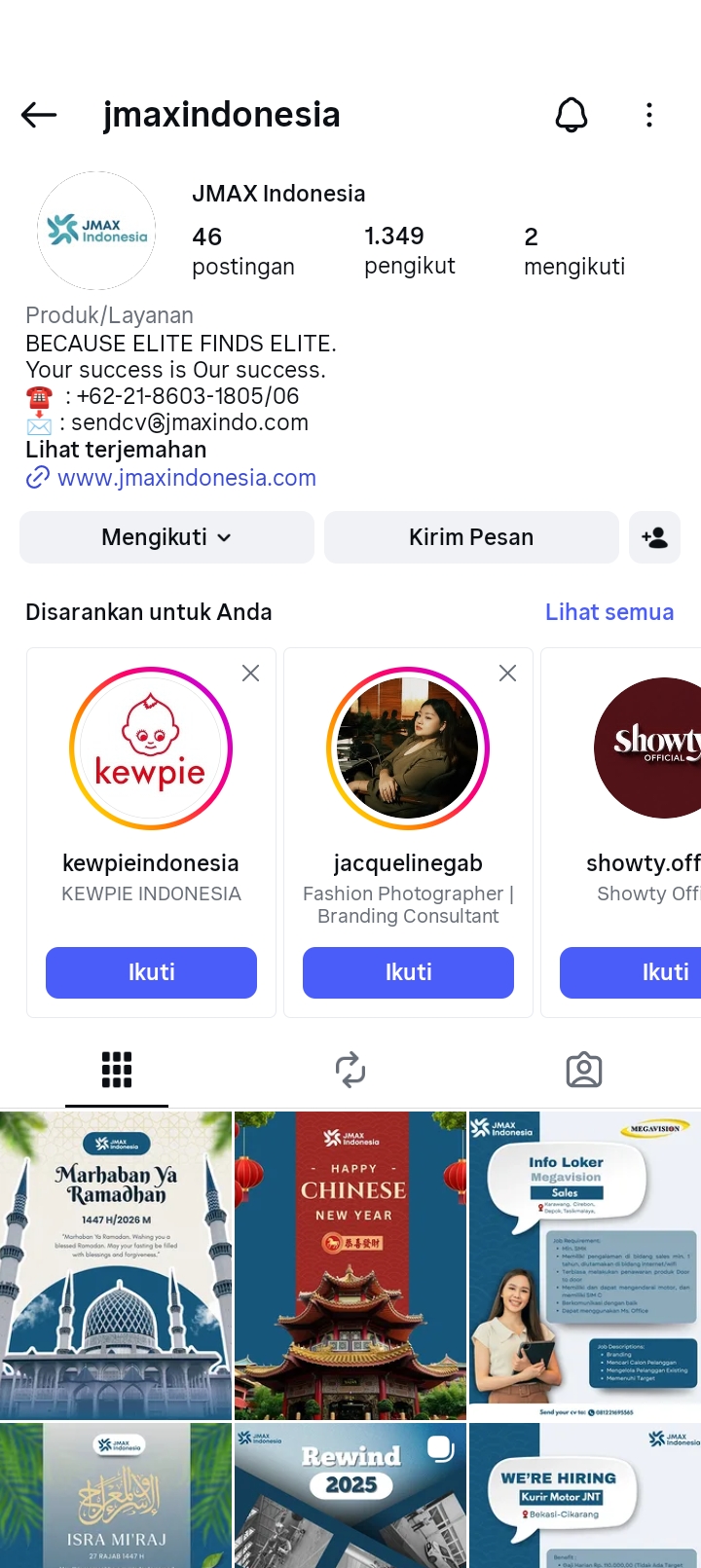View JMAX Indonesia profile picture
Viewport: 701px width, 1568px height.
point(96,231)
